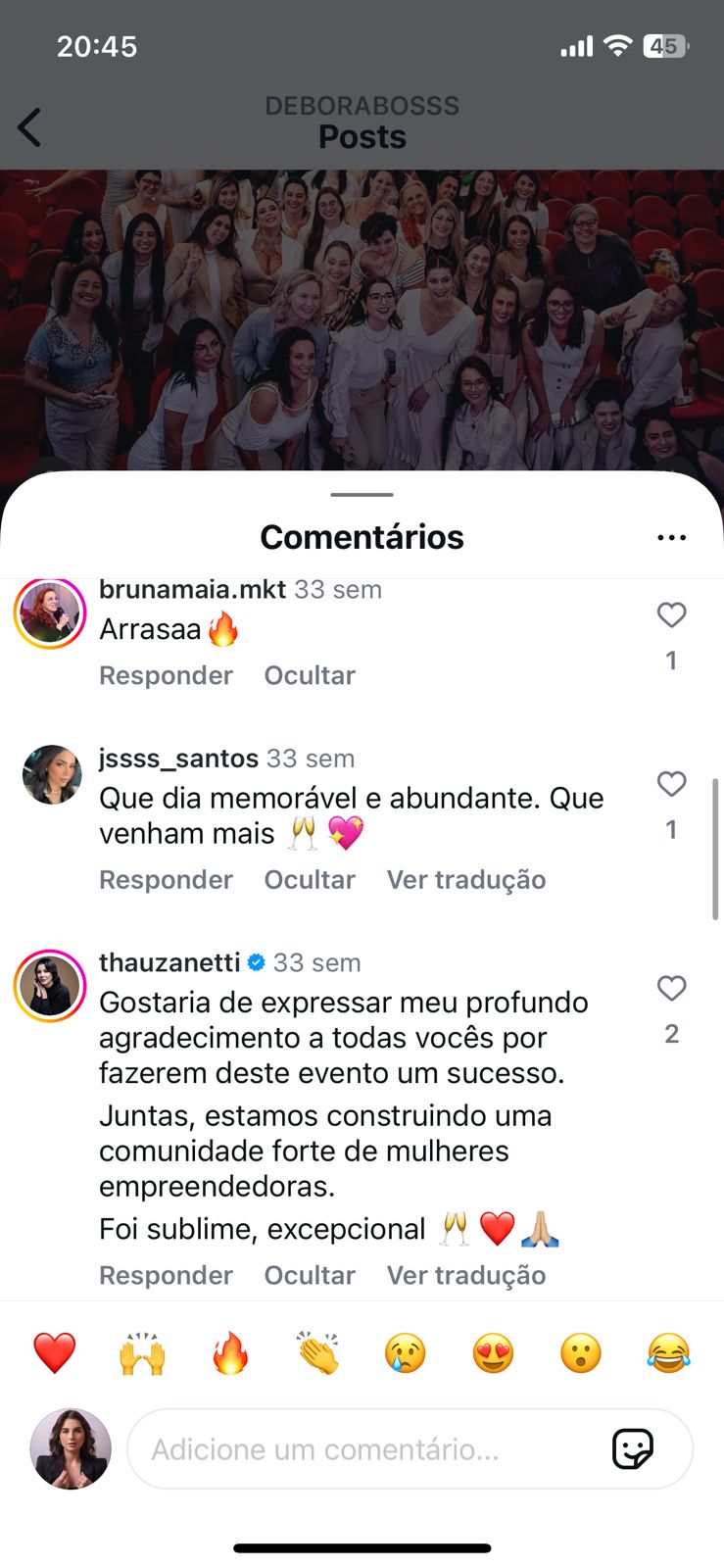724x1568 pixels.
Task: Like thauzanetti's comment
Action: click(671, 989)
